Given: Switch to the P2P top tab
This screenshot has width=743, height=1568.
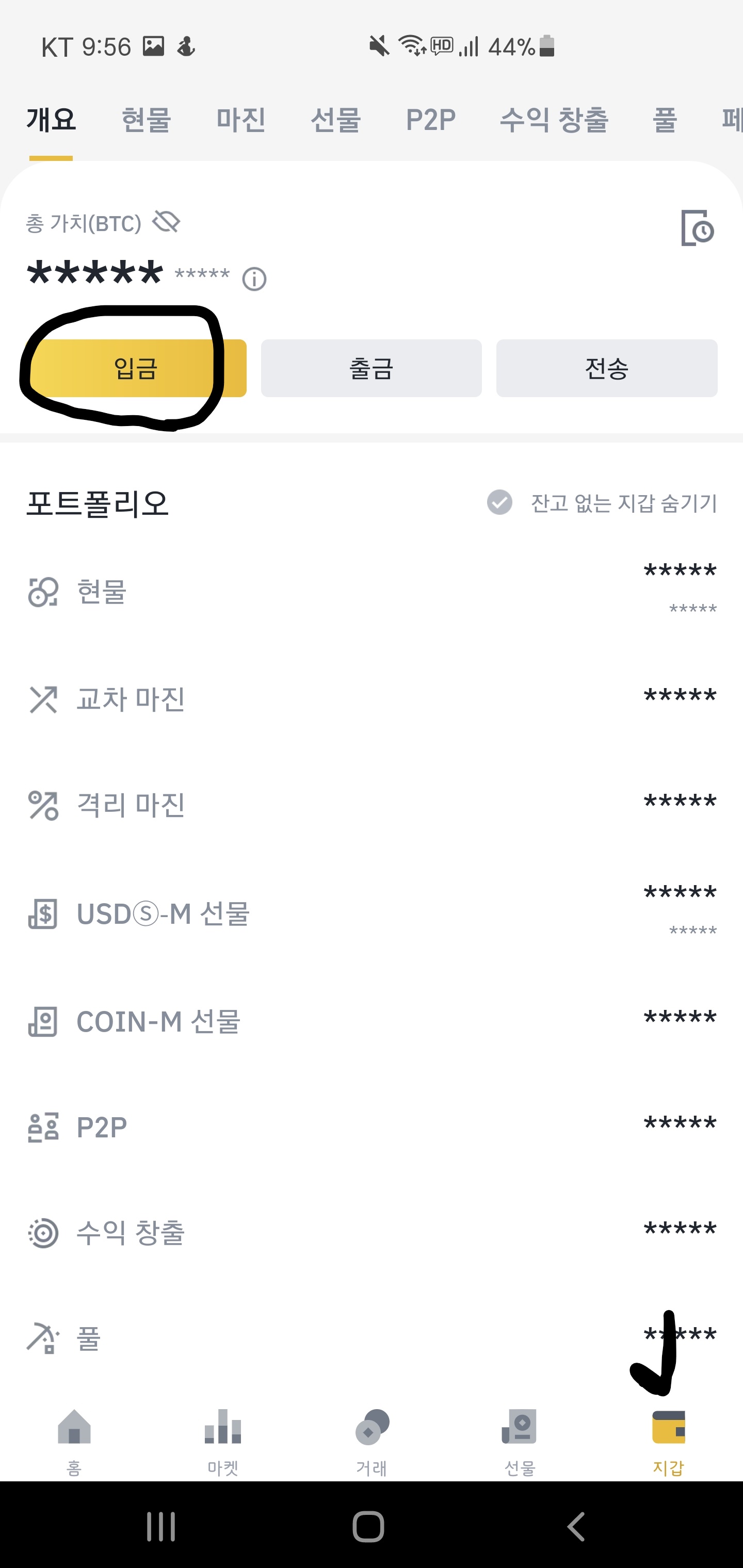Looking at the screenshot, I should click(430, 119).
